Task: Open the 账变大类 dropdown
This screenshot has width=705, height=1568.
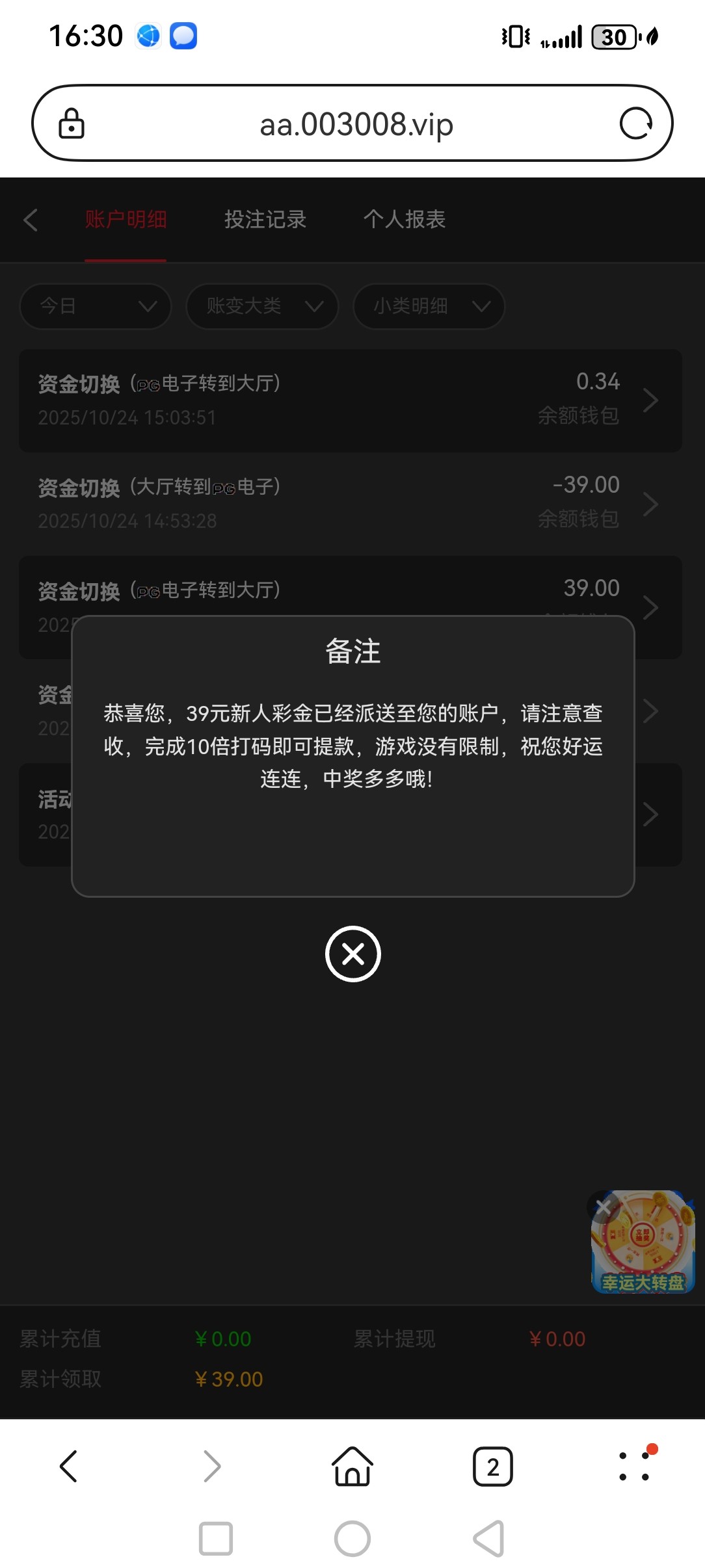Action: (x=262, y=306)
